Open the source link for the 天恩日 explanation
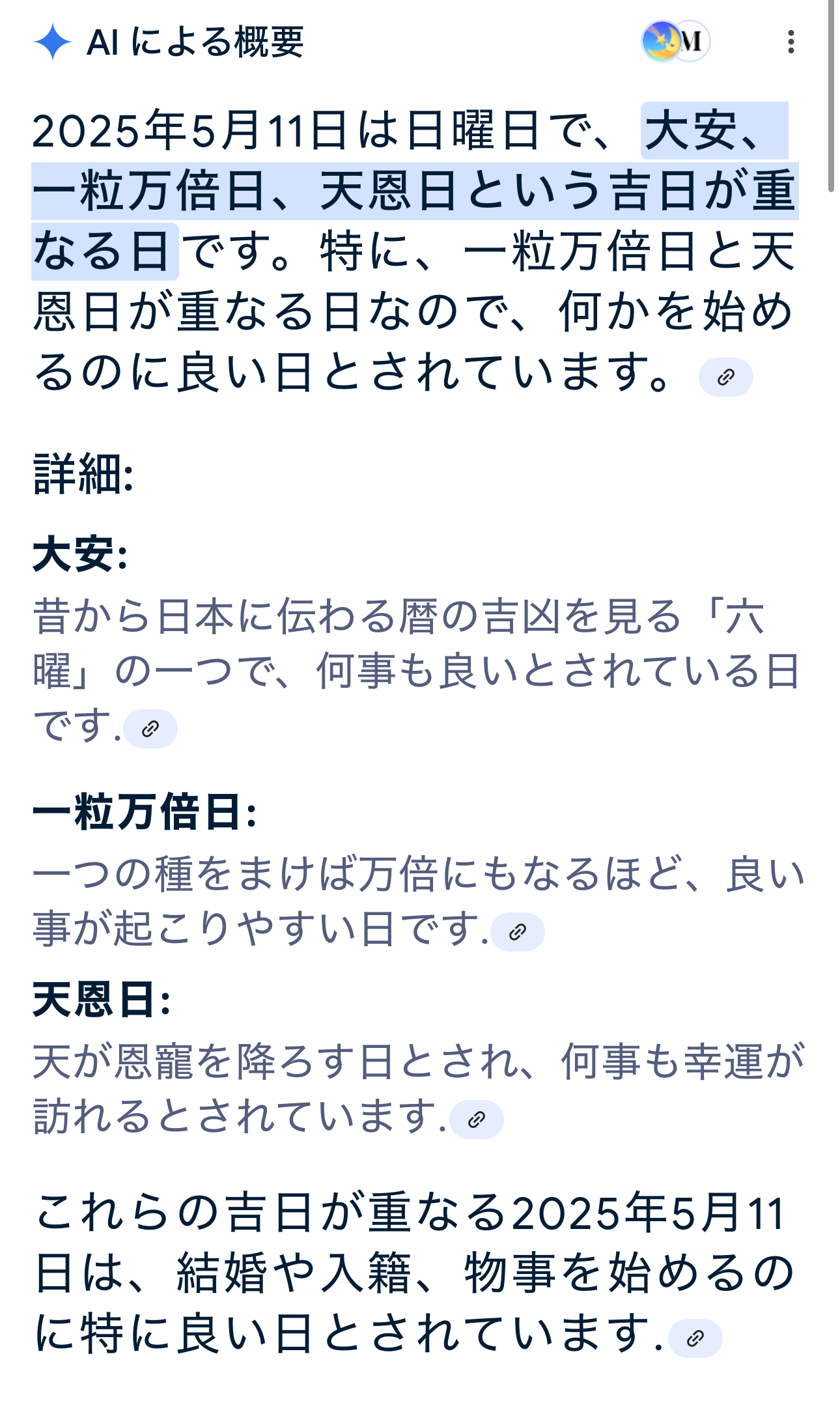This screenshot has height=1412, width=840. 477,1120
